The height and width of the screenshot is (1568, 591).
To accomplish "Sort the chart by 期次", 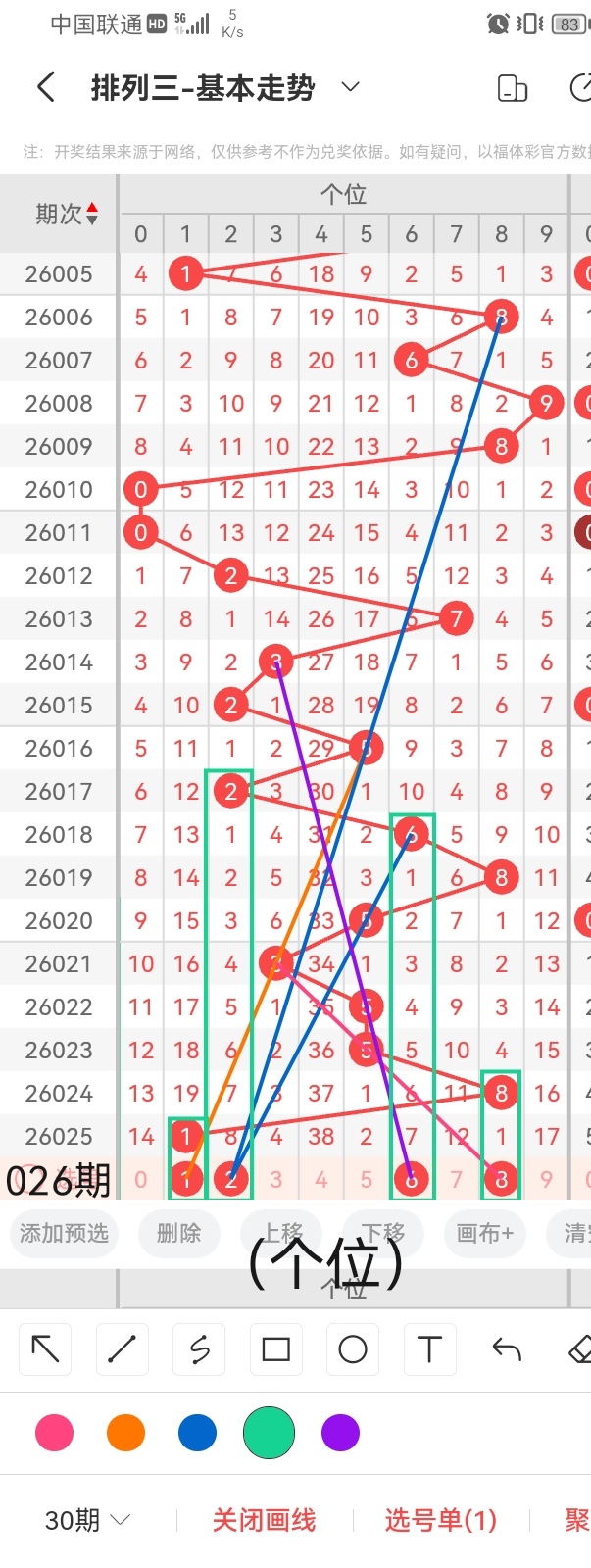I will [x=67, y=214].
